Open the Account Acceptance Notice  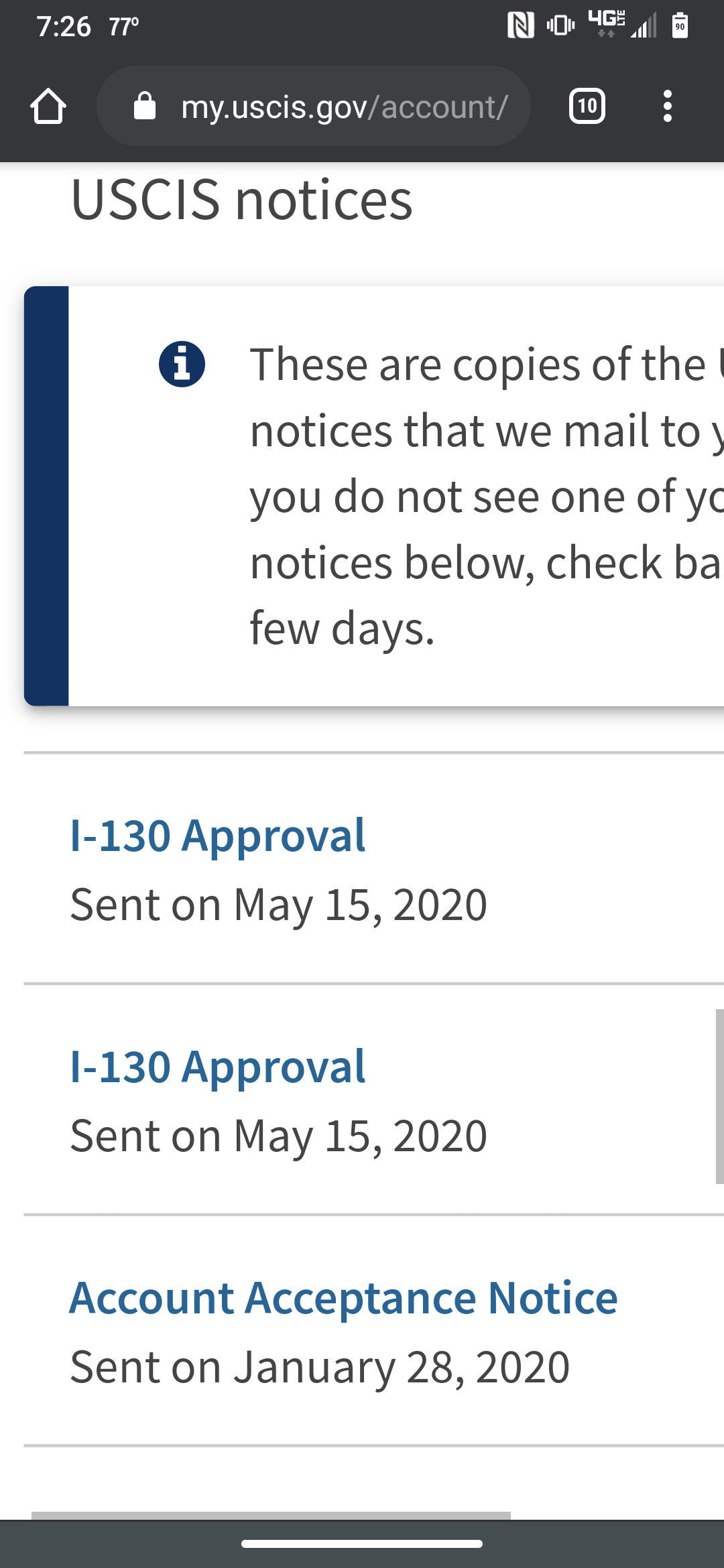click(343, 1298)
